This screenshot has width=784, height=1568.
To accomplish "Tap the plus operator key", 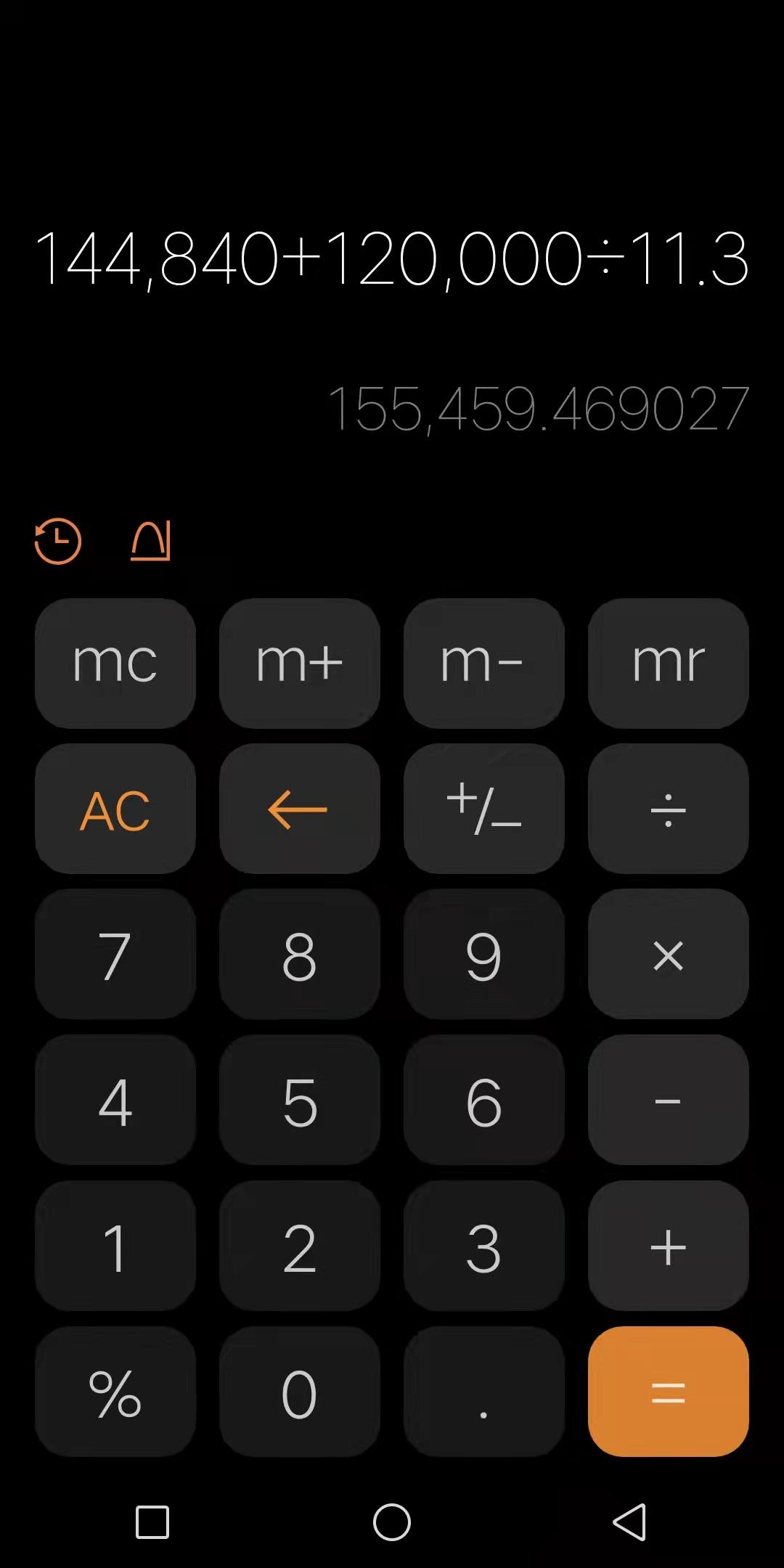I will (x=668, y=1246).
